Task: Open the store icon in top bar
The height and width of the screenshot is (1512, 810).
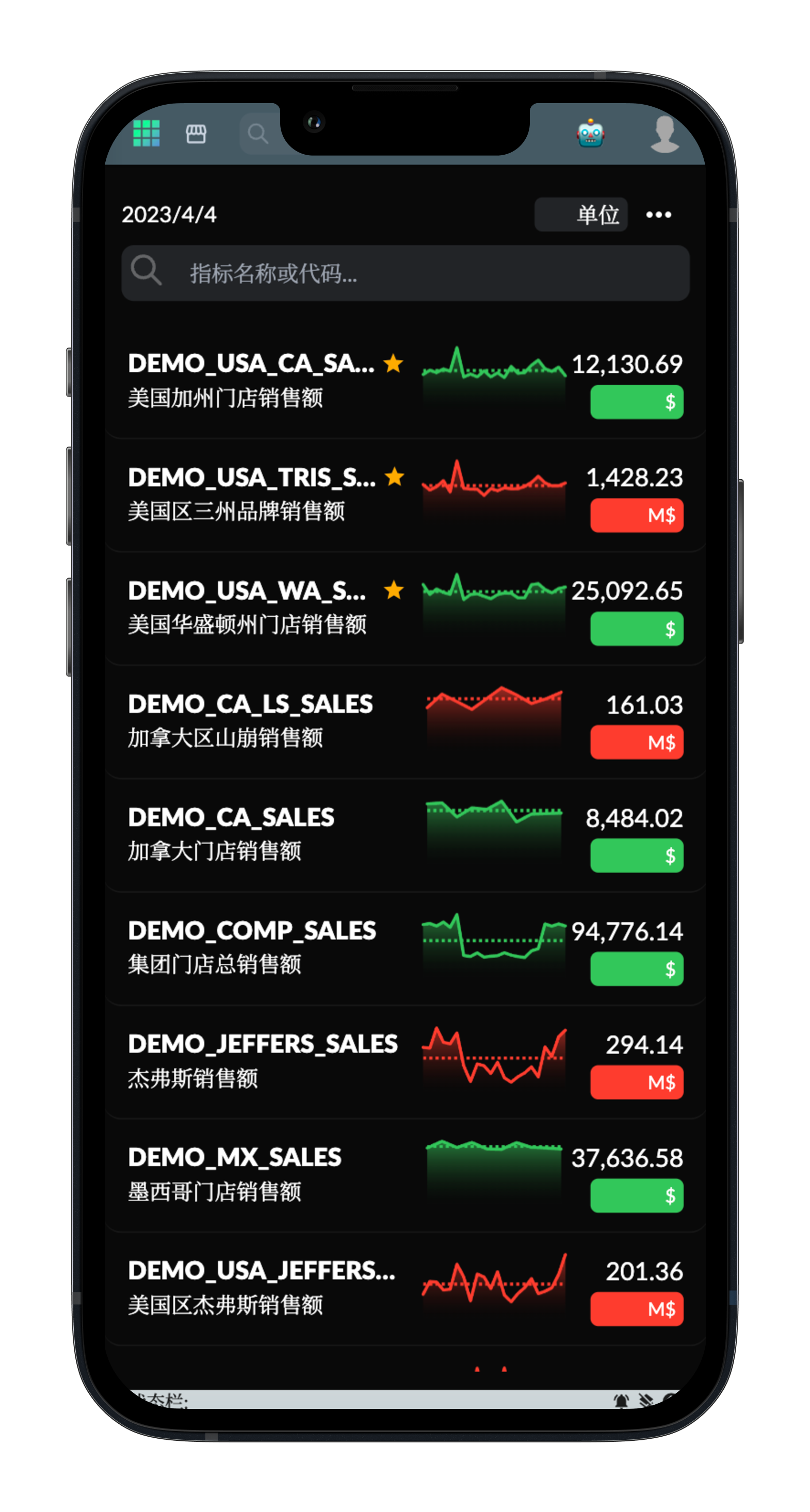Action: click(196, 134)
